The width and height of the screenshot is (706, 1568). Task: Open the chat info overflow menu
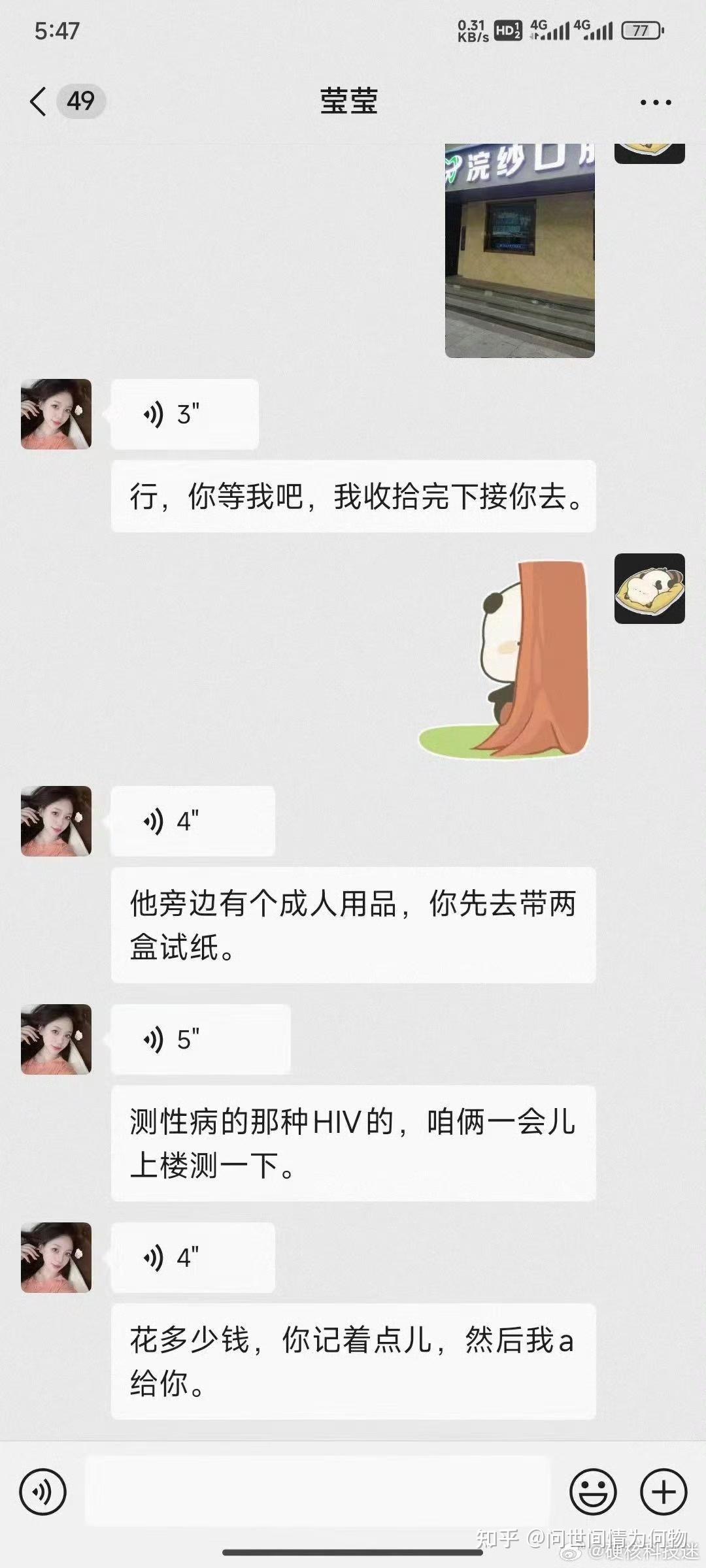click(655, 103)
